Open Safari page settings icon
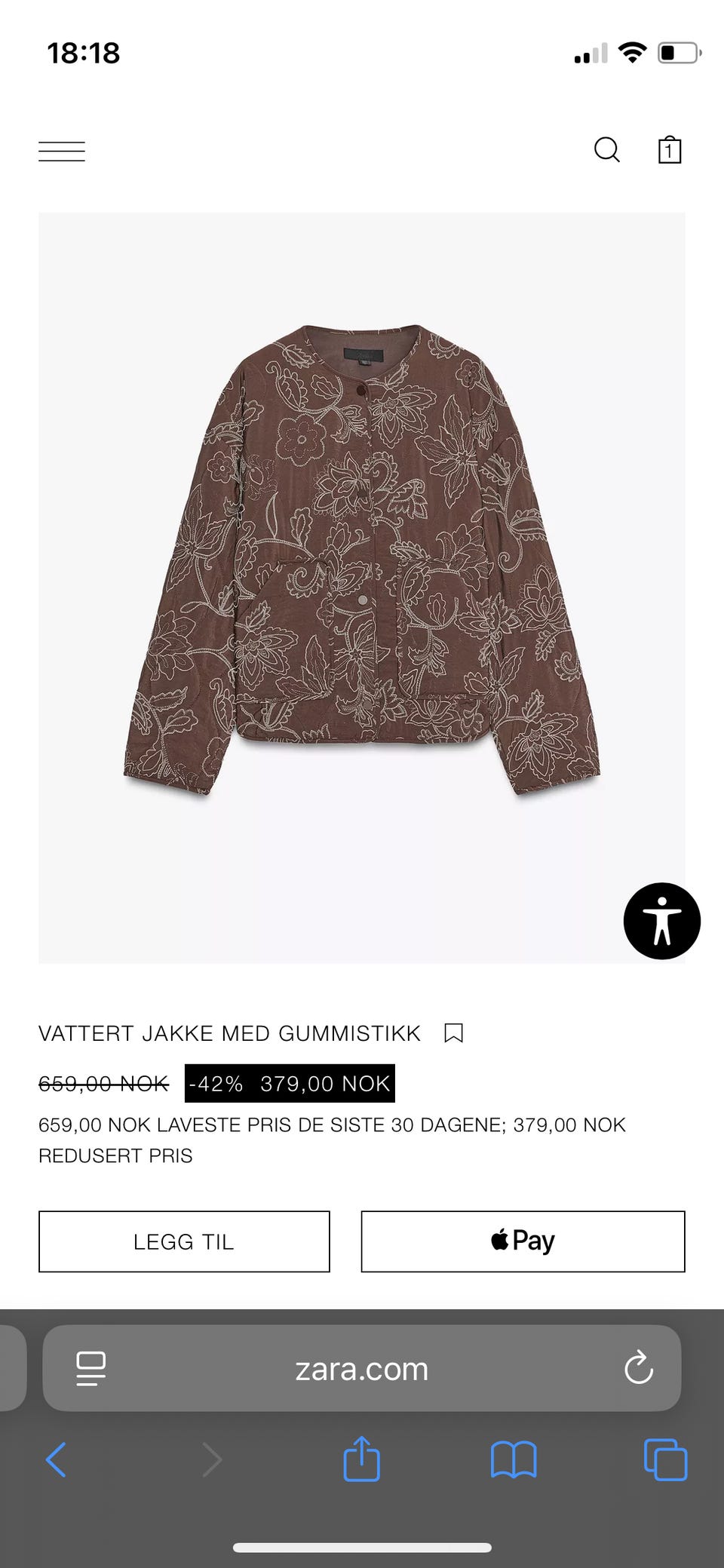The width and height of the screenshot is (724, 1568). tap(91, 1368)
